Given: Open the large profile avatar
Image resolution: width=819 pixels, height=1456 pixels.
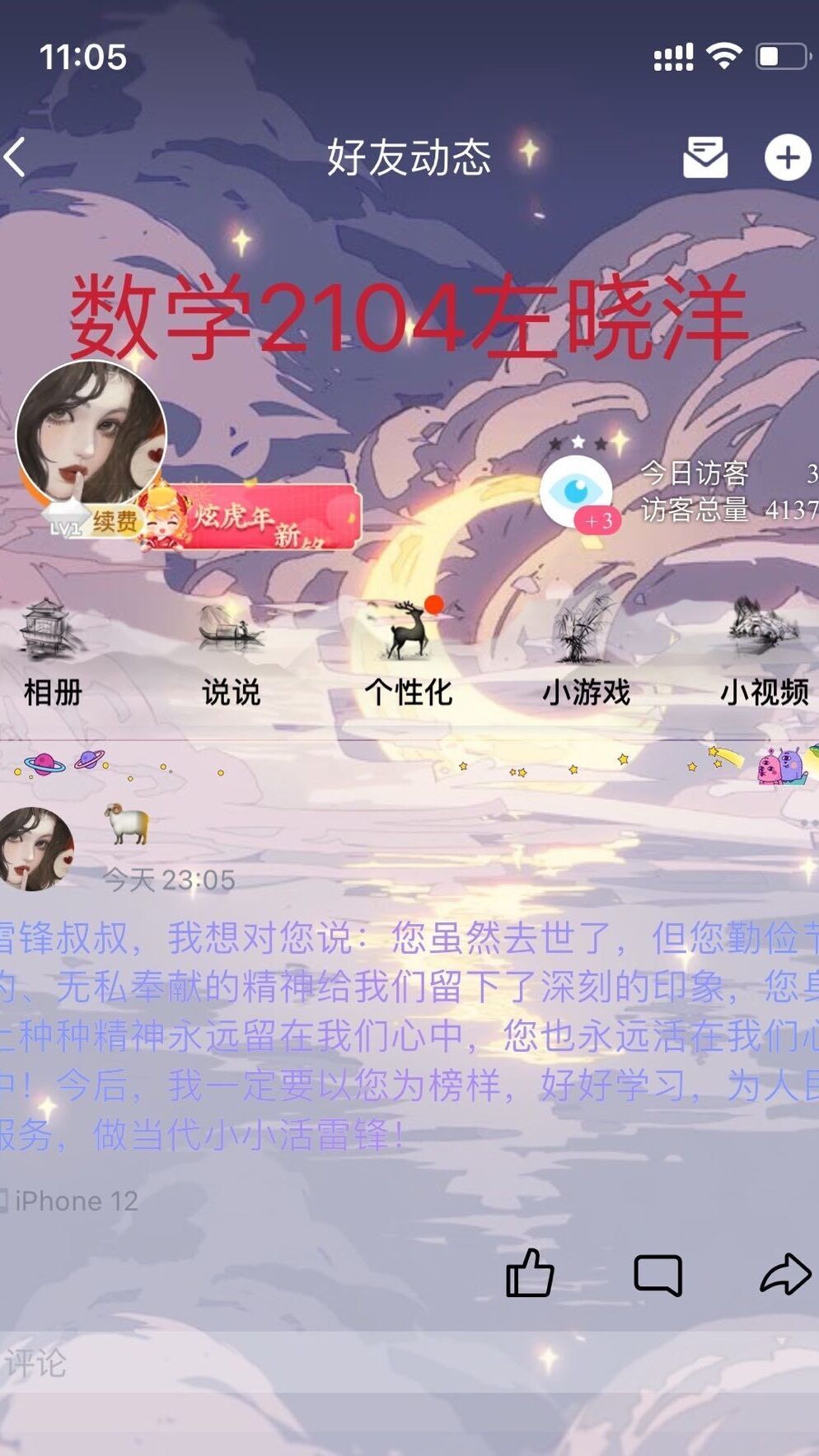Looking at the screenshot, I should 91,434.
